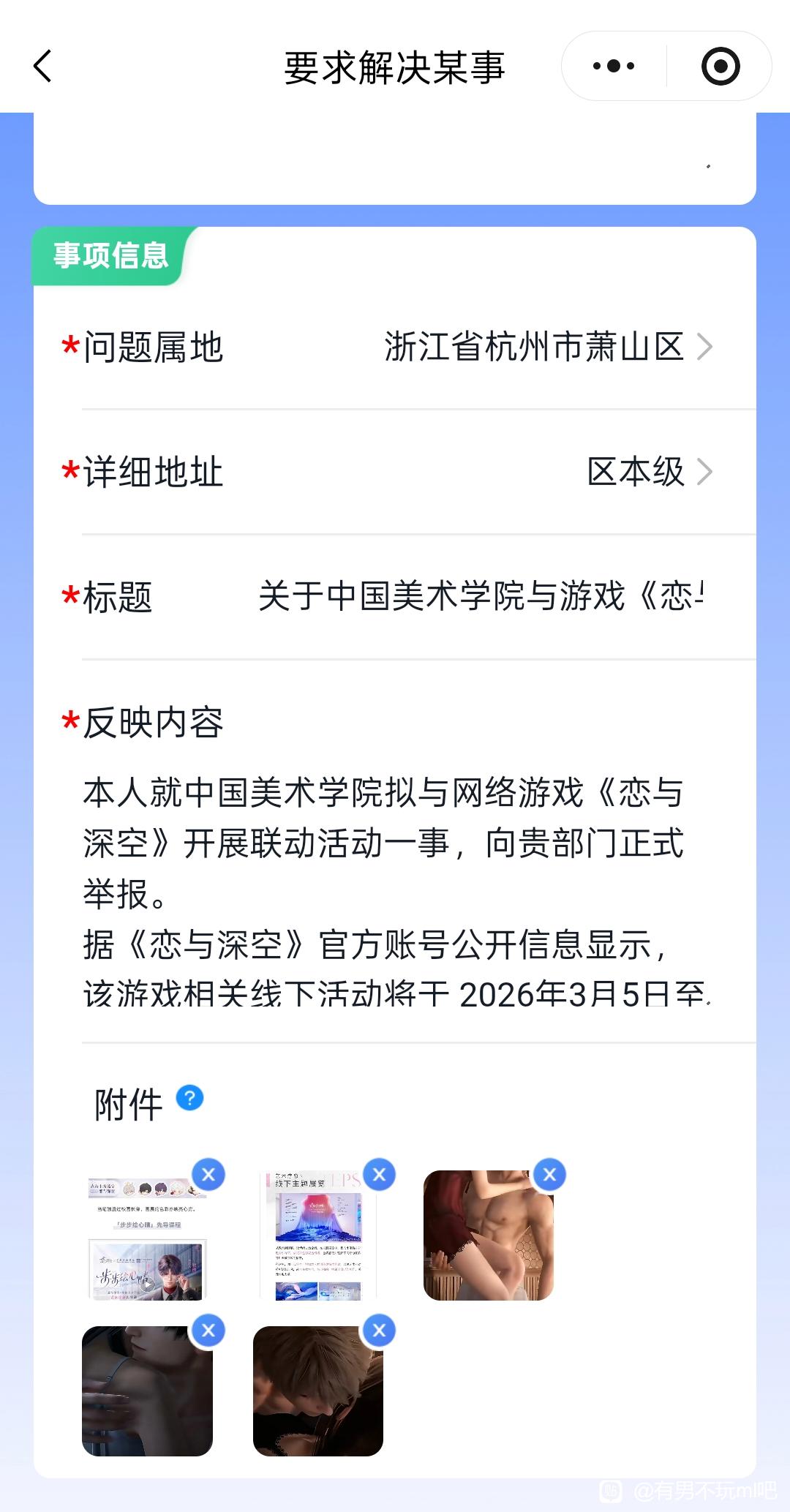Viewport: 790px width, 1512px height.
Task: Edit the 标题 field
Action: pyautogui.click(x=480, y=596)
